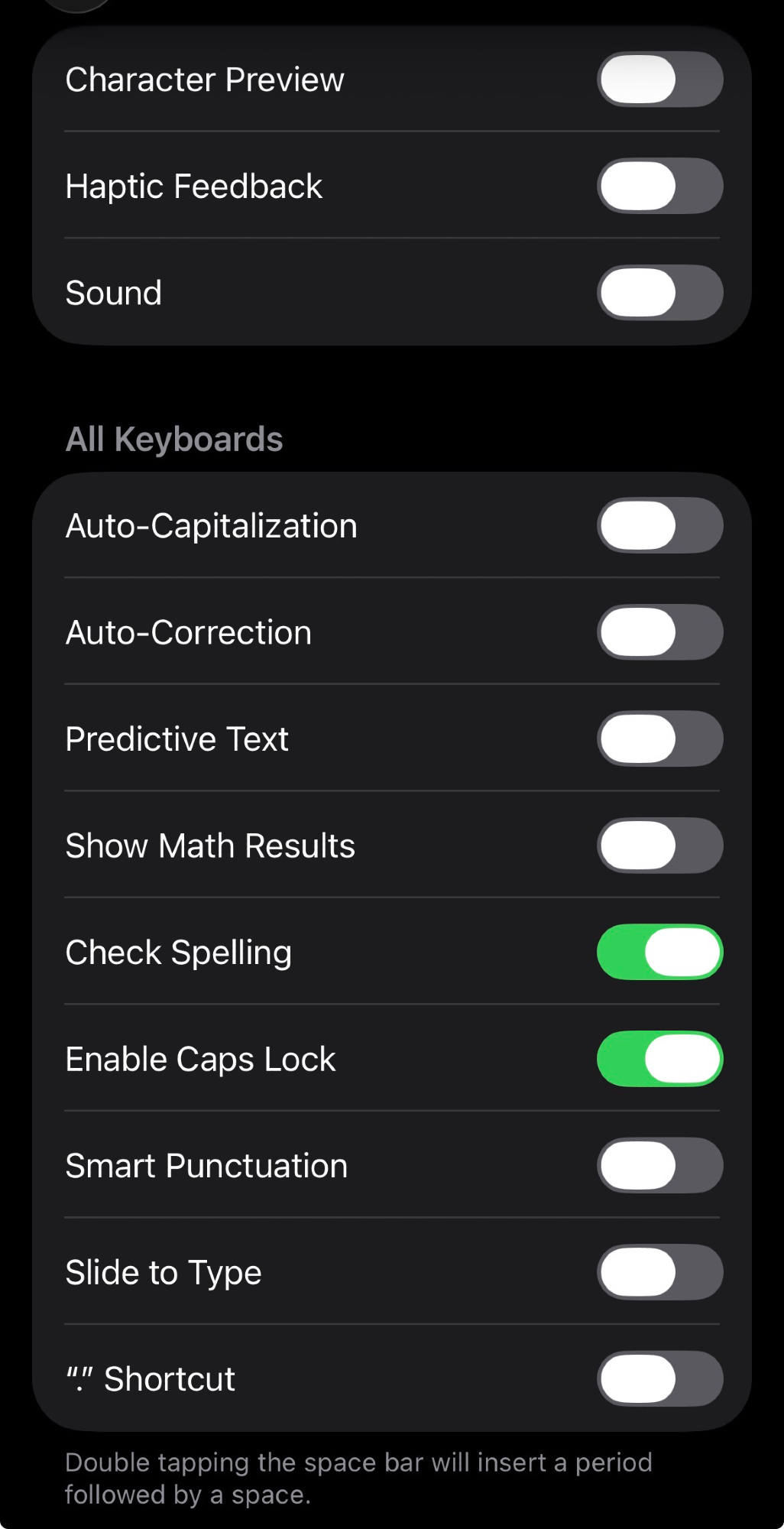Switch on keyboard Sound

coord(659,293)
